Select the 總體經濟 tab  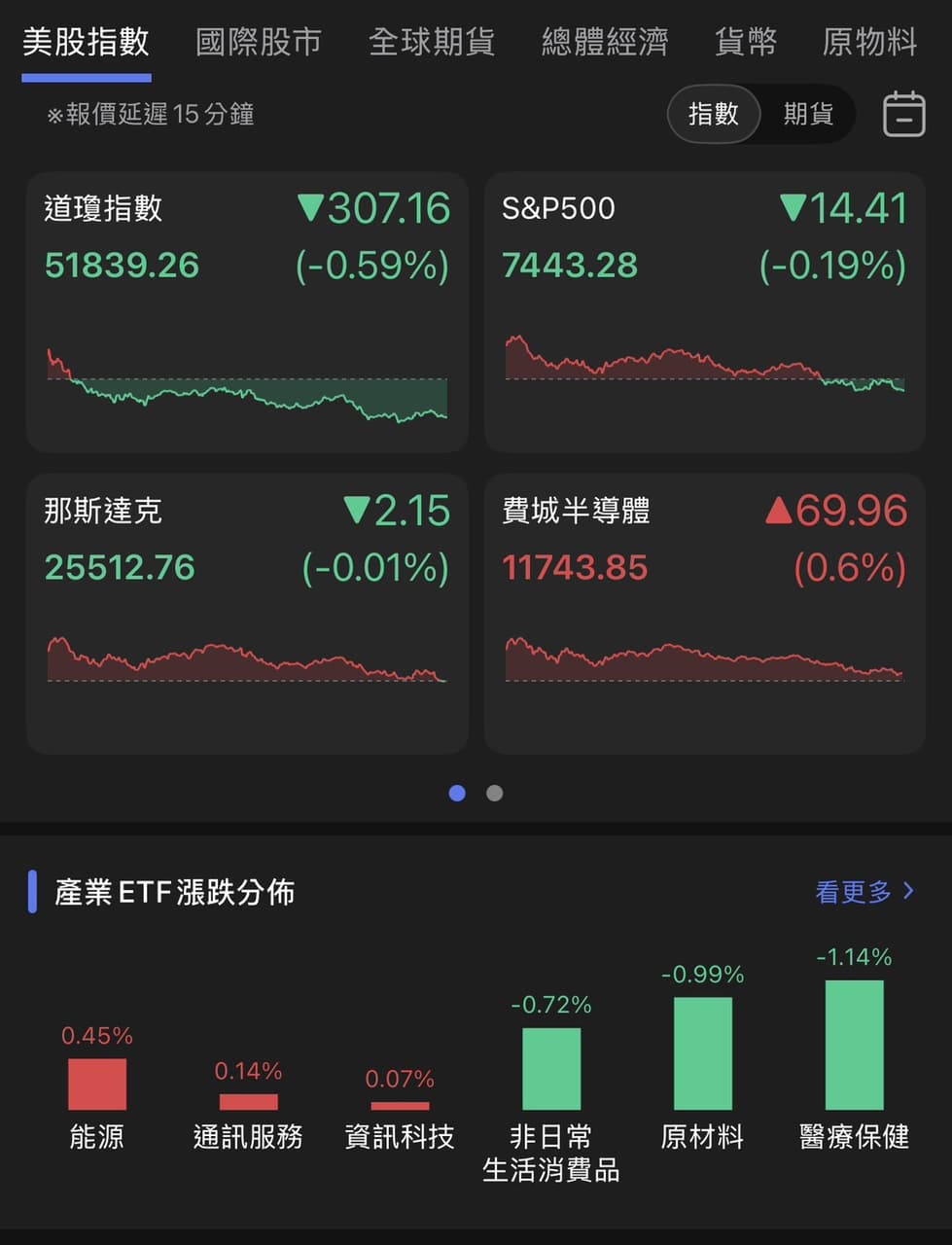(x=605, y=42)
